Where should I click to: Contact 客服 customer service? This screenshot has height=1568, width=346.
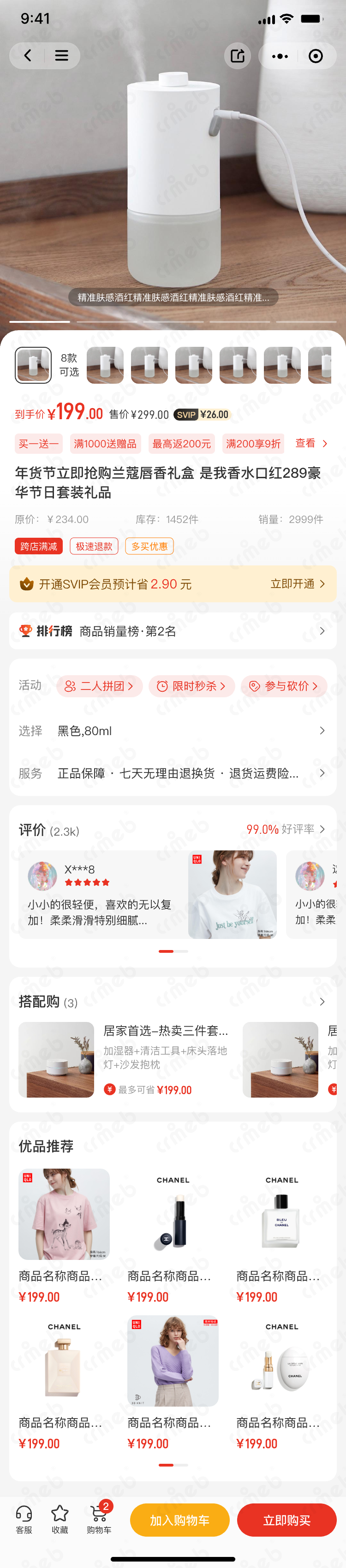click(x=24, y=1519)
